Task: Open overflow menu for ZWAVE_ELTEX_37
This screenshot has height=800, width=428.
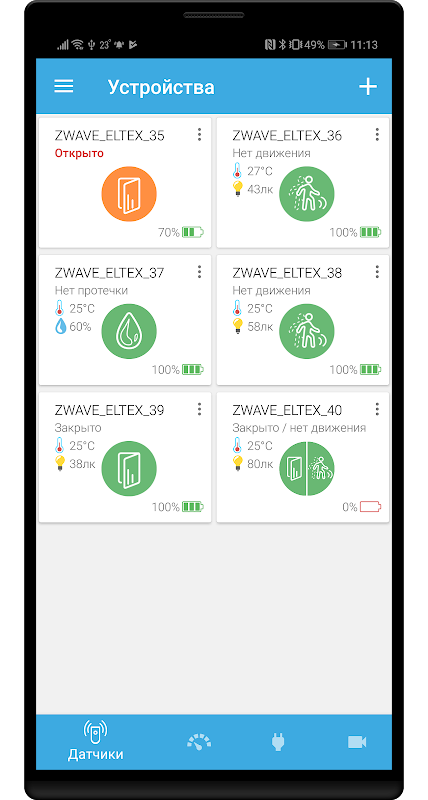Action: tap(199, 271)
